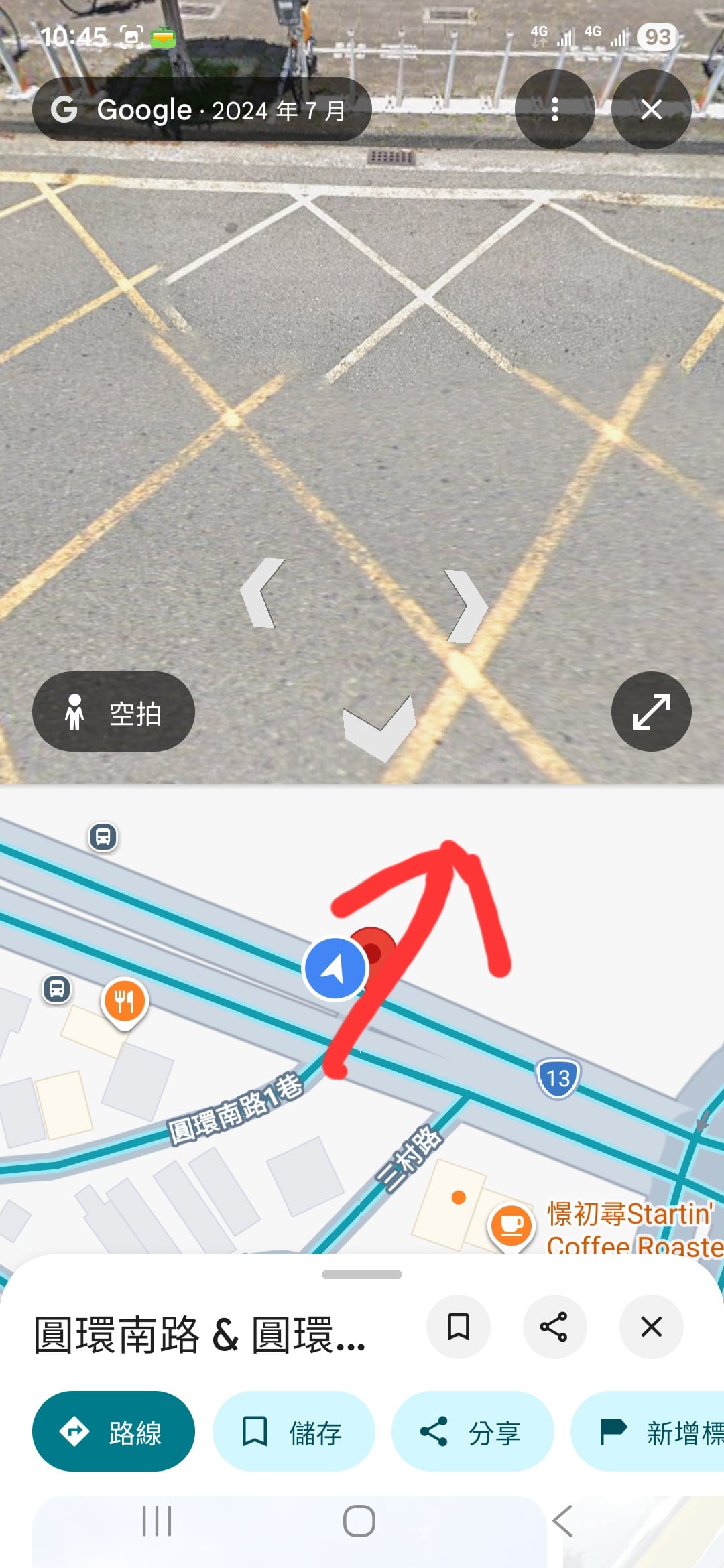Close the Street View panel
Image resolution: width=724 pixels, height=1568 pixels.
[651, 109]
